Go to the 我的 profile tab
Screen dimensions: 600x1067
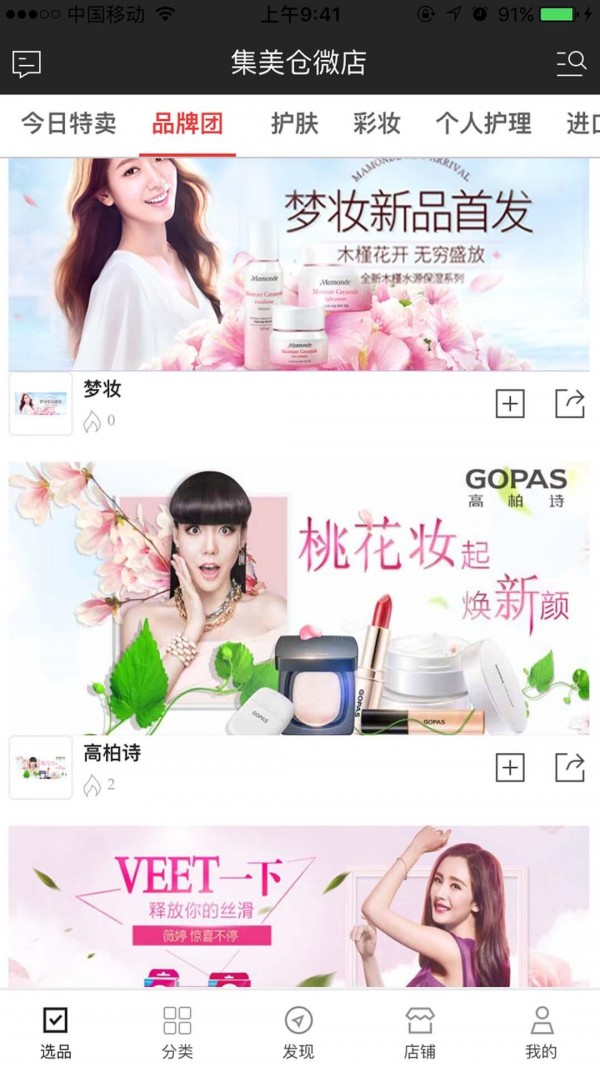[541, 1032]
